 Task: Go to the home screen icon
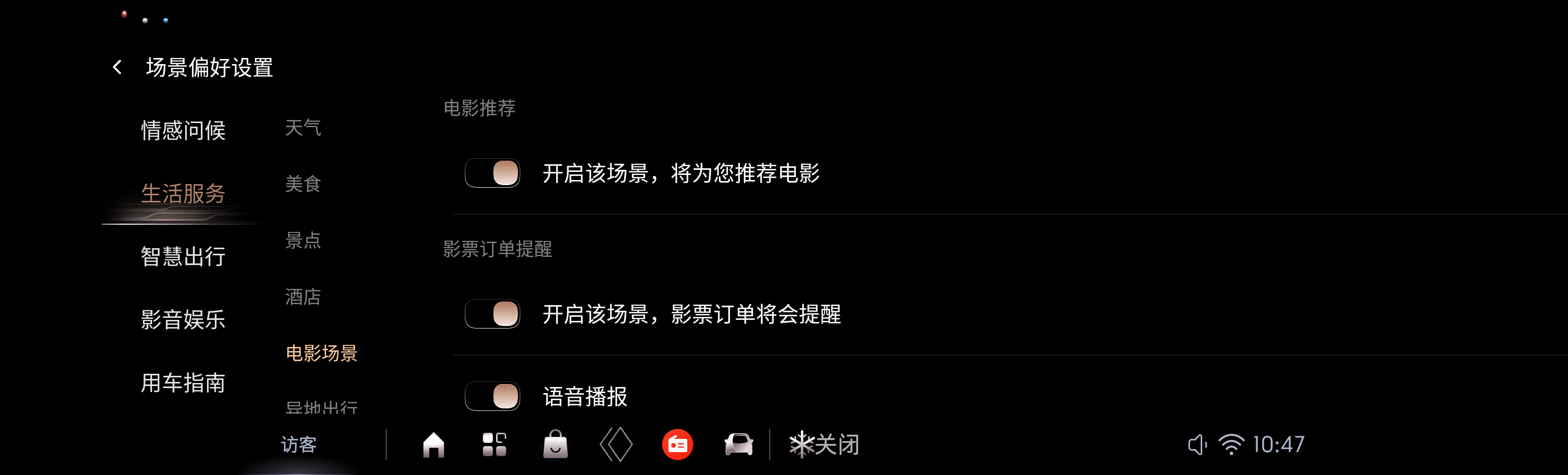tap(433, 444)
